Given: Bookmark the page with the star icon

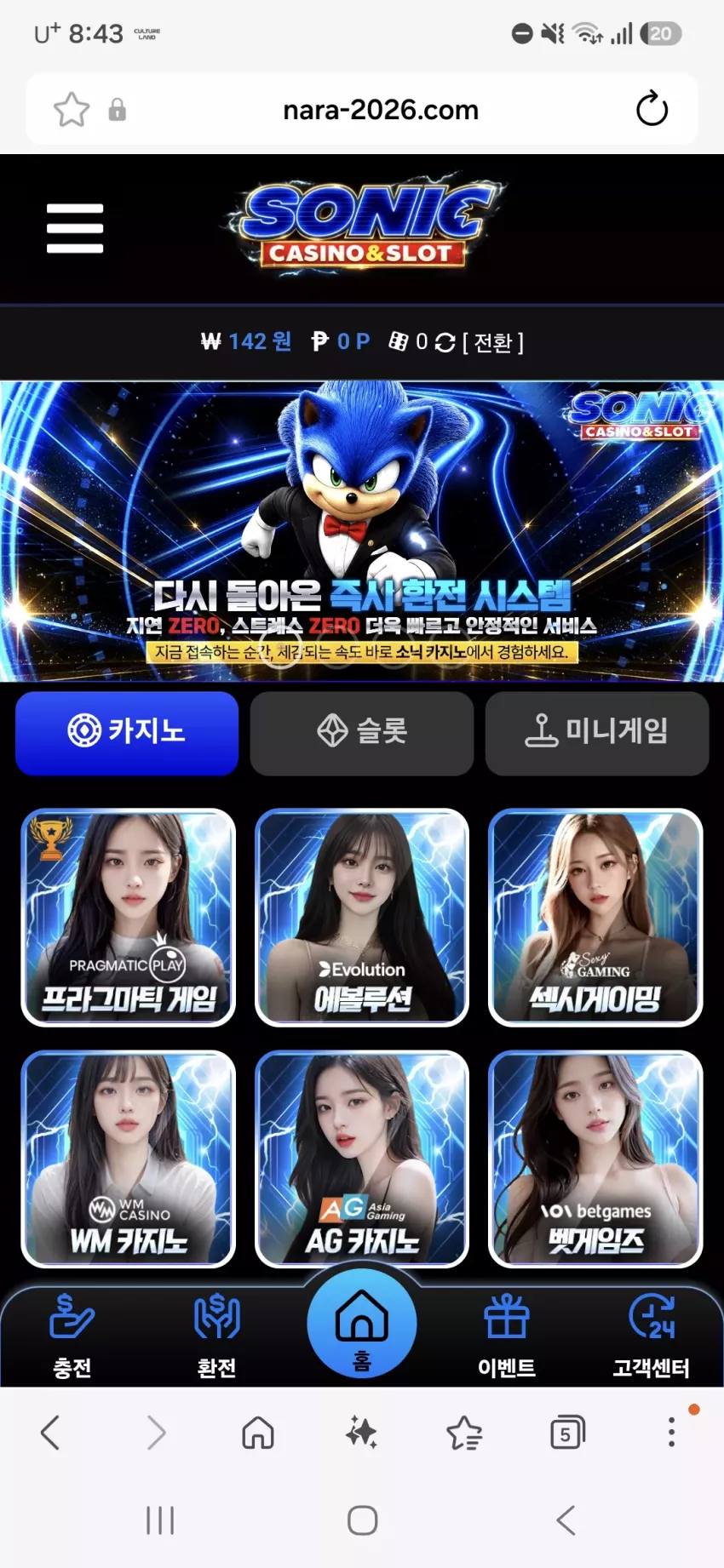Looking at the screenshot, I should point(72,109).
